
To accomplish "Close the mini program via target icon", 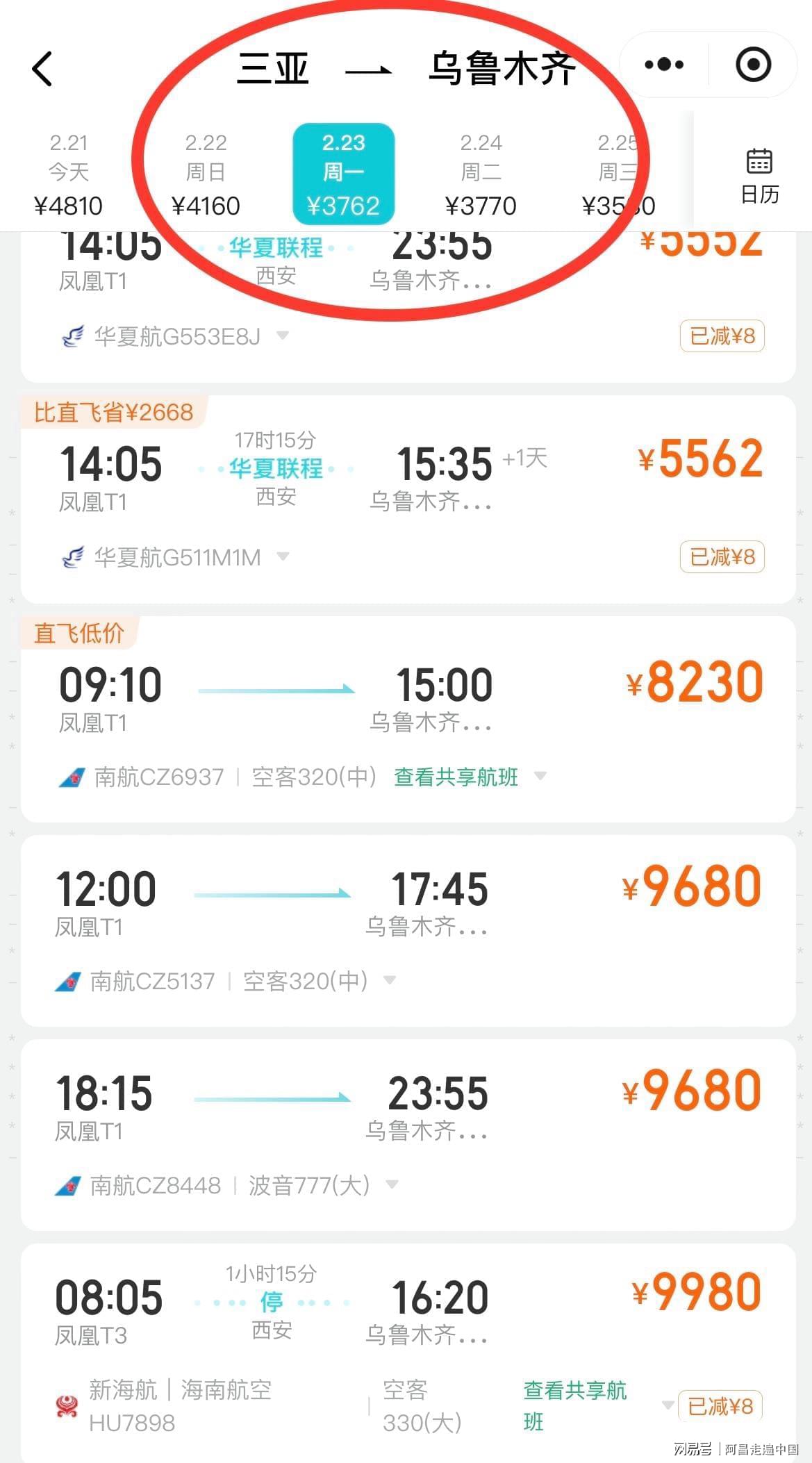I will click(x=753, y=65).
